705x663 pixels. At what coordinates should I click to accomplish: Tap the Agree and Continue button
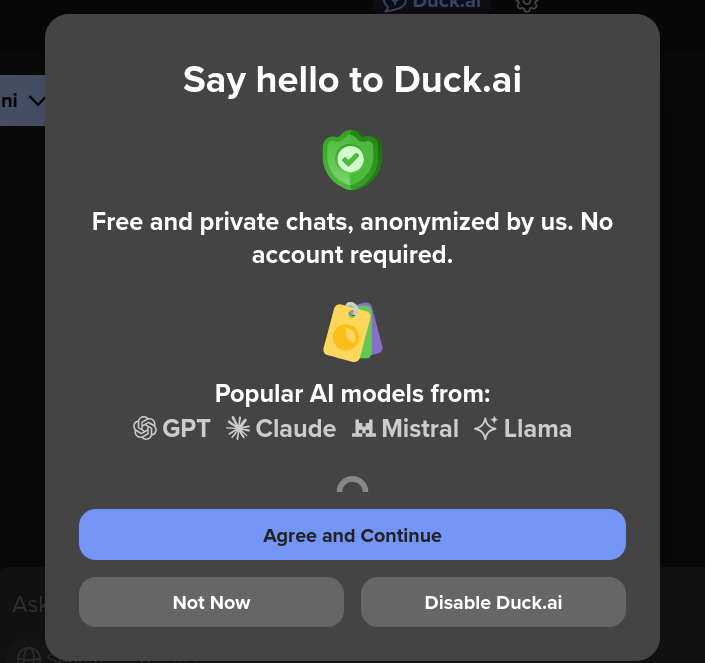pyautogui.click(x=352, y=535)
